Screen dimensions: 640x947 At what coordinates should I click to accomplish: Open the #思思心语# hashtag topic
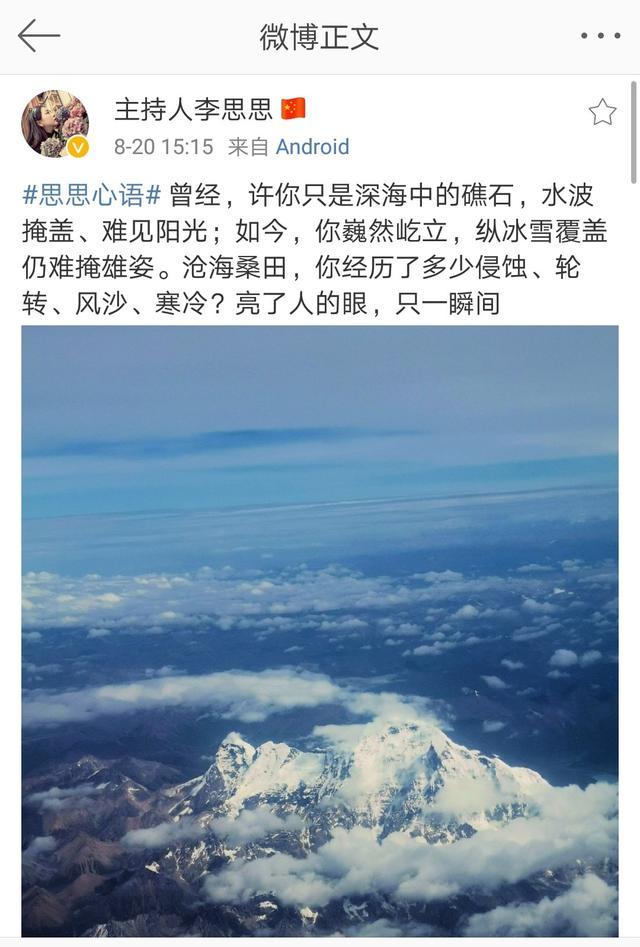pyautogui.click(x=92, y=194)
